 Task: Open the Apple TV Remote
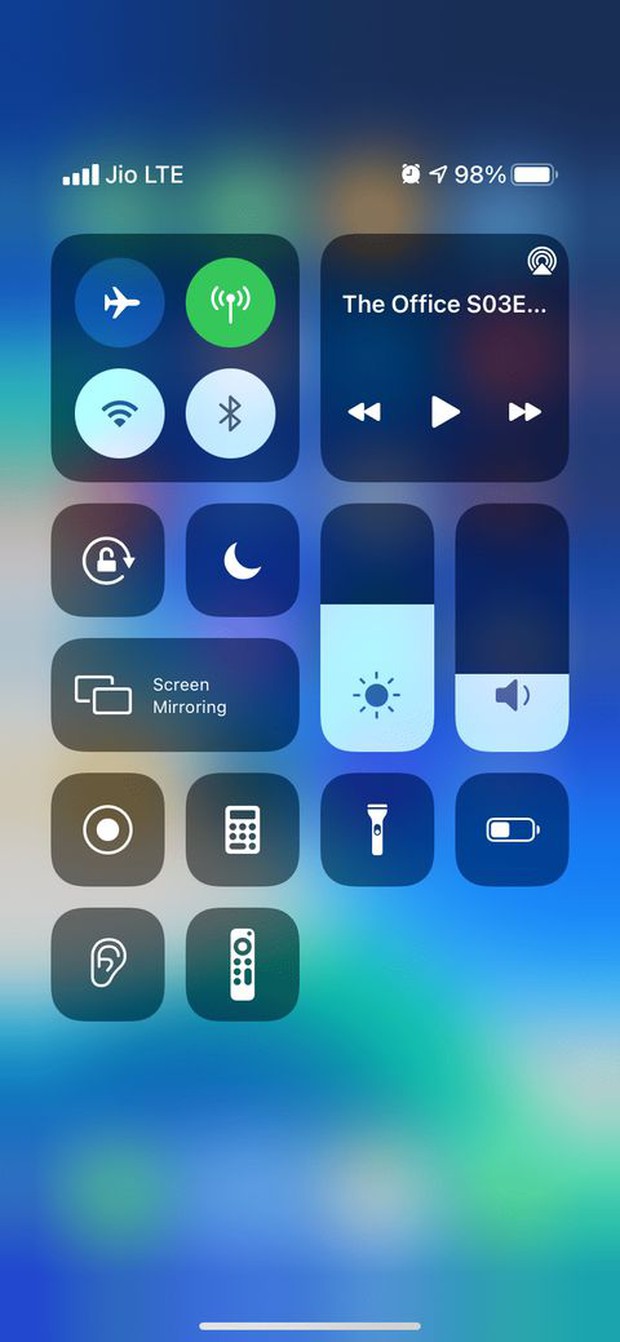[x=242, y=964]
